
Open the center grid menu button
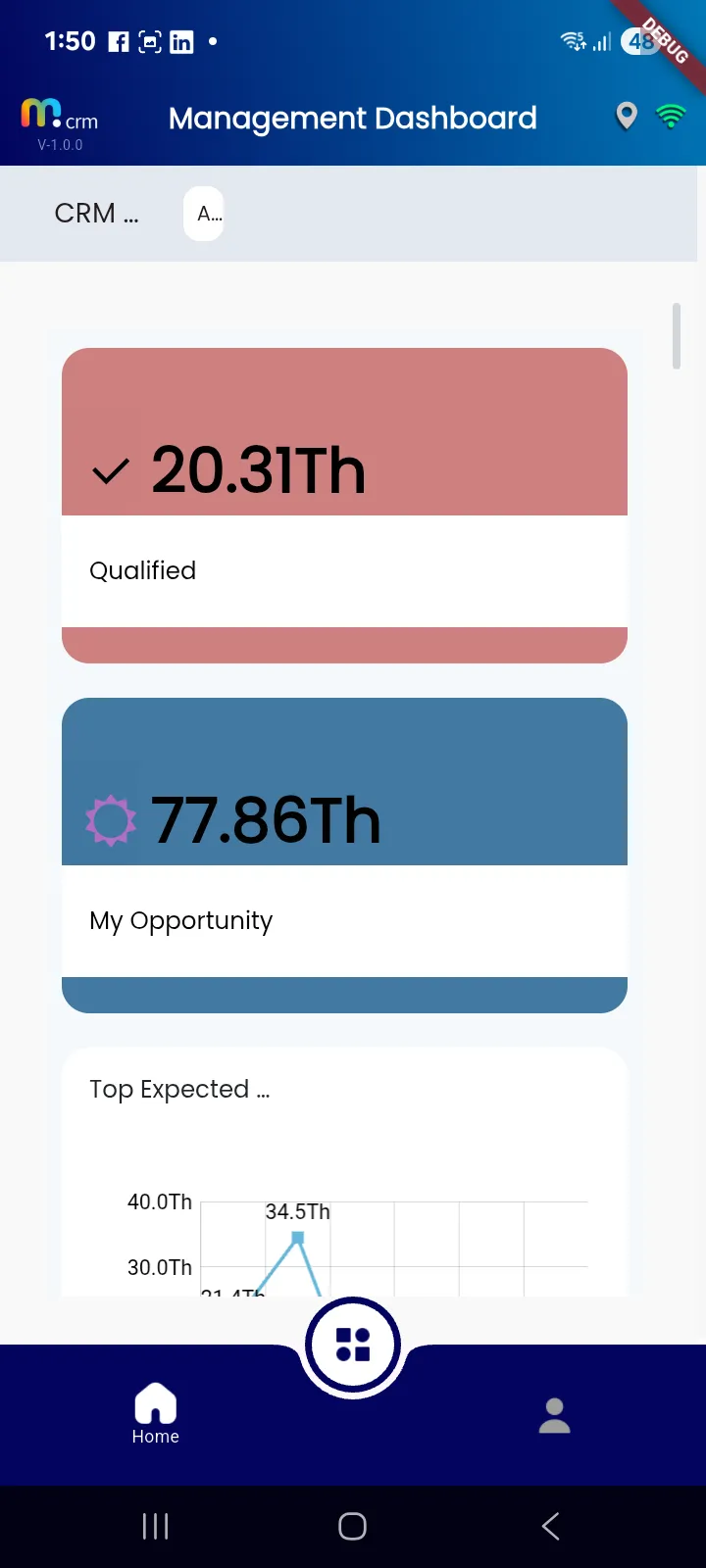353,1345
